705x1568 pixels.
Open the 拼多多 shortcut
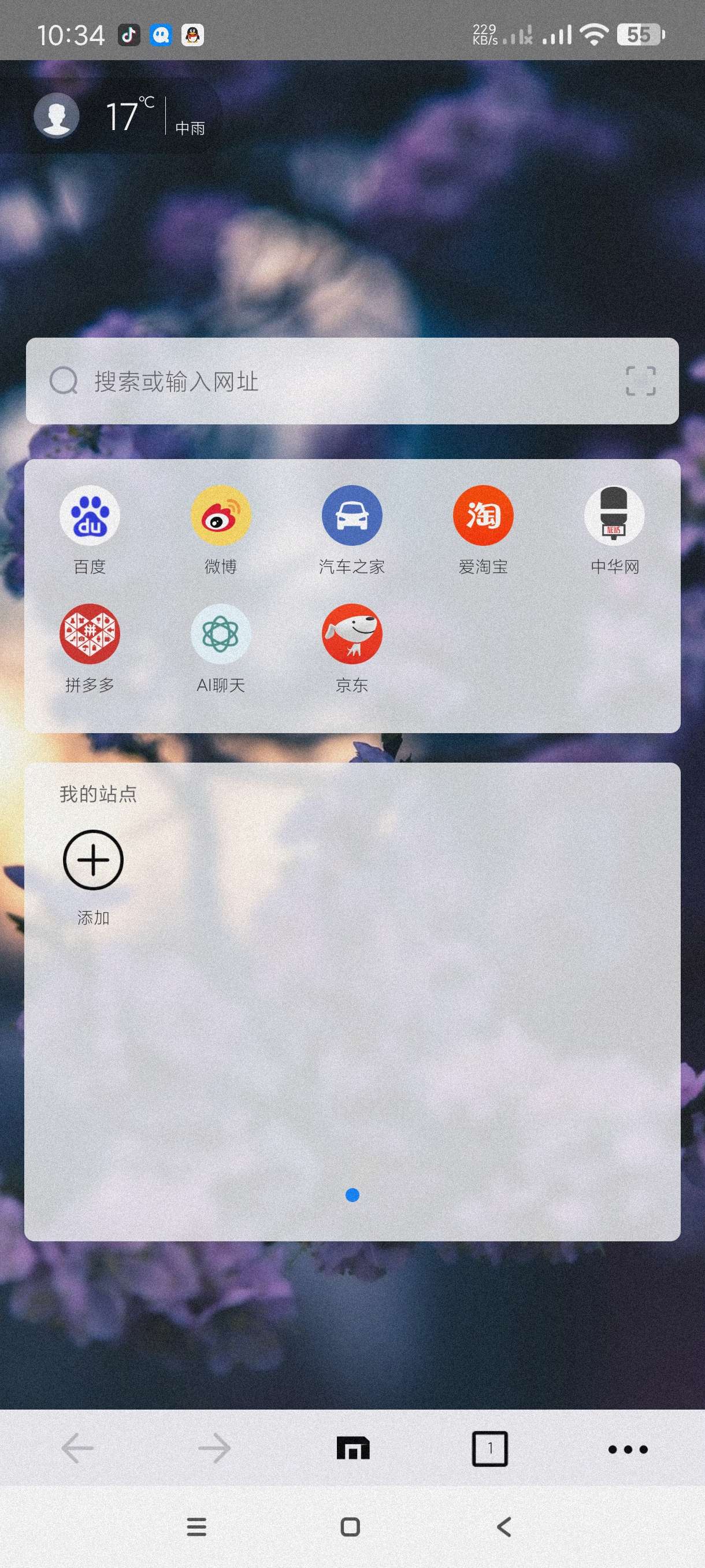click(x=90, y=647)
